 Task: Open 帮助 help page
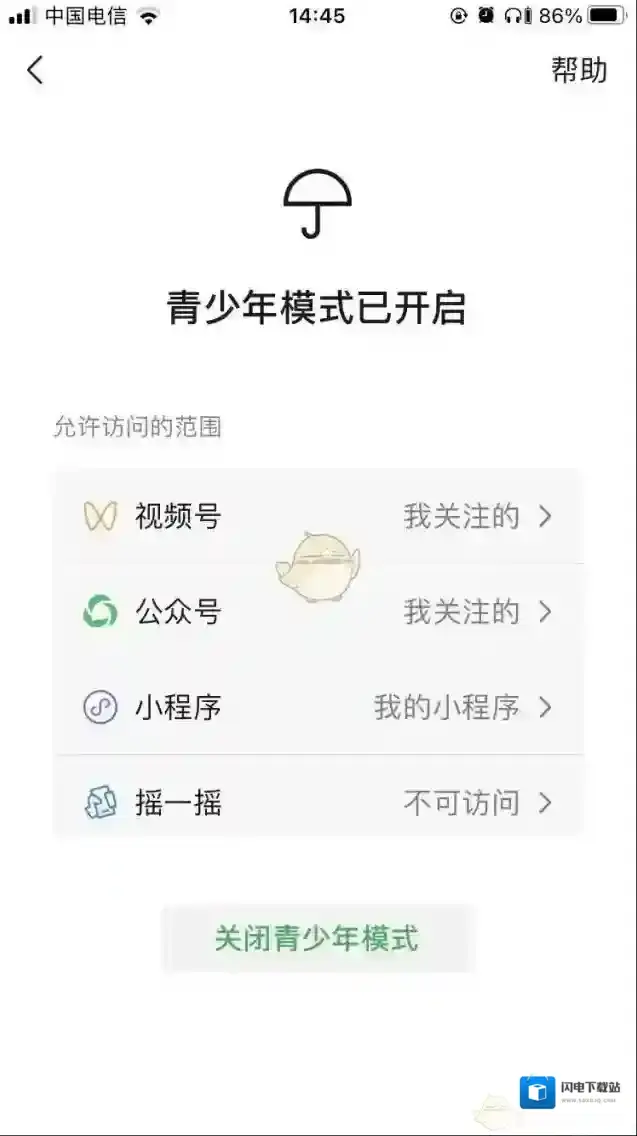click(579, 70)
